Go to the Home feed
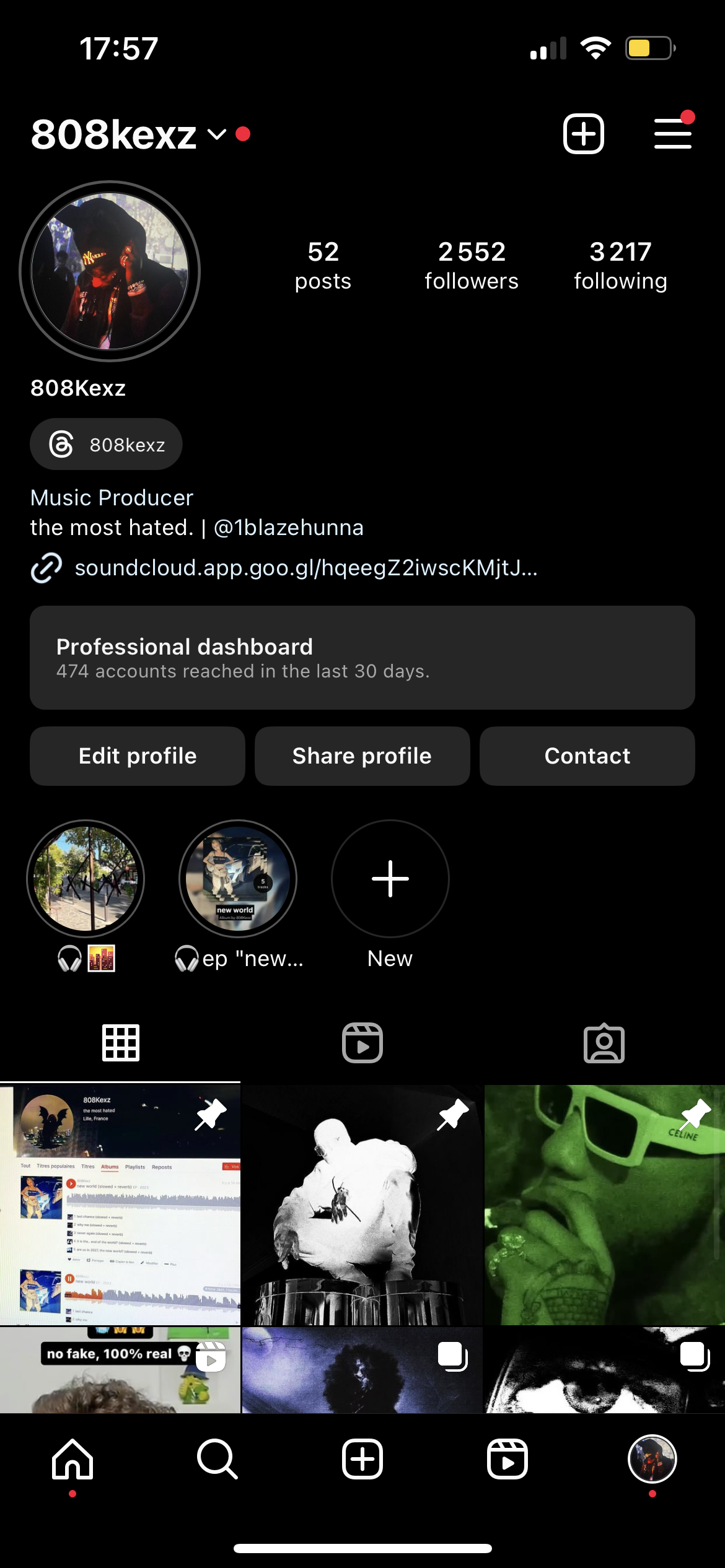The height and width of the screenshot is (1568, 725). tap(72, 1459)
